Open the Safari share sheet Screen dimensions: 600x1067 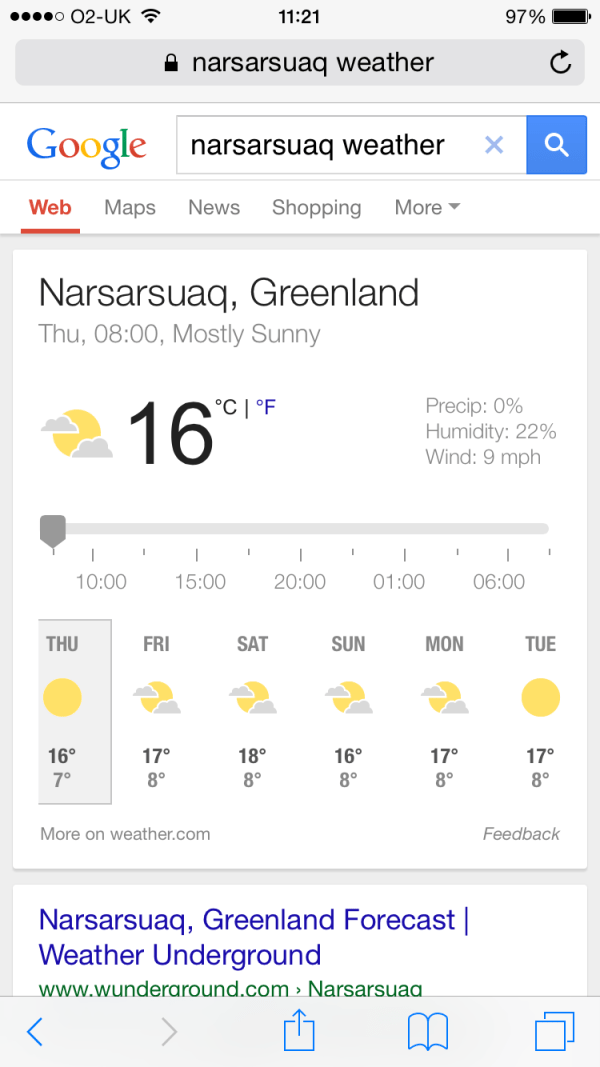299,1031
